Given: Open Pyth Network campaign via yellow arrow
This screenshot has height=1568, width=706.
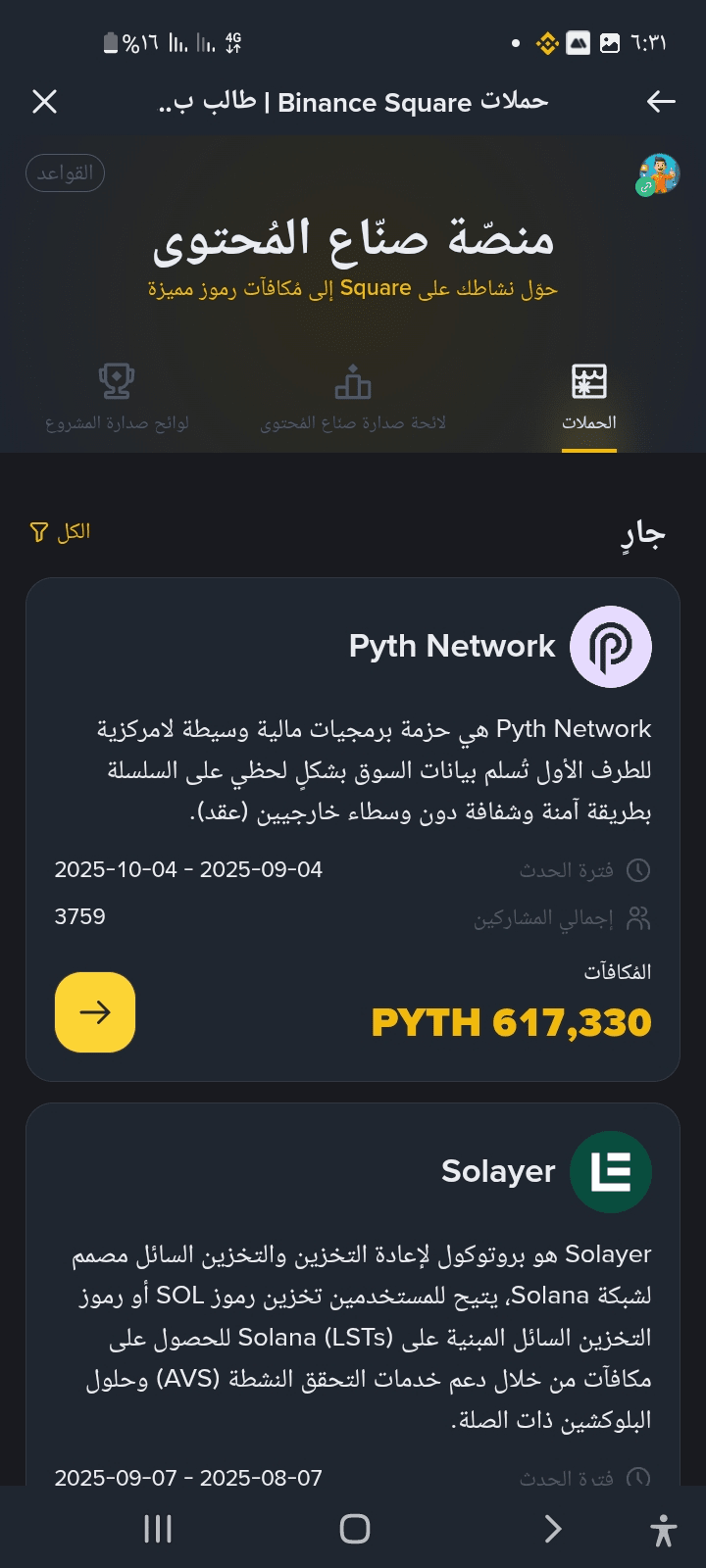Looking at the screenshot, I should 95,1012.
